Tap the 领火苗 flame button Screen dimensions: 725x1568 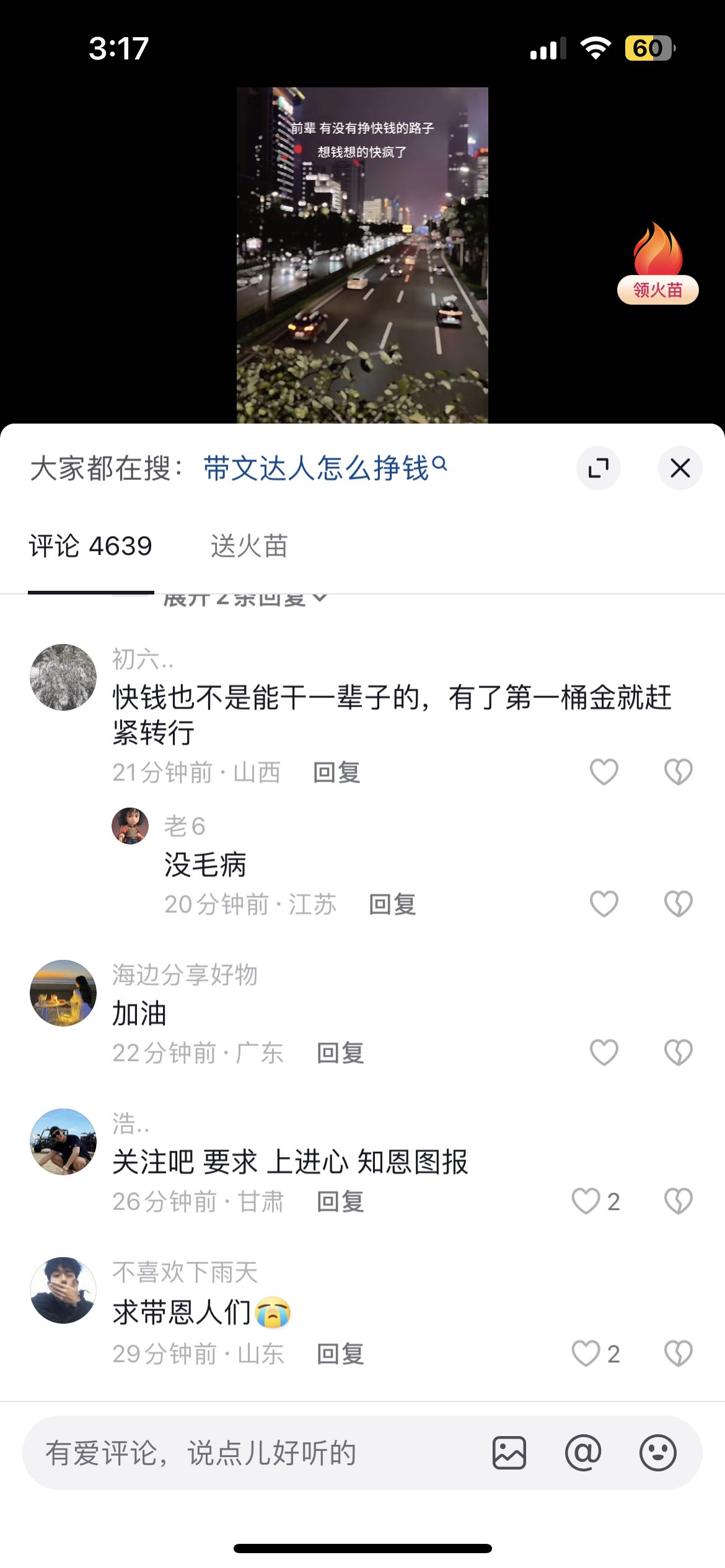[657, 266]
